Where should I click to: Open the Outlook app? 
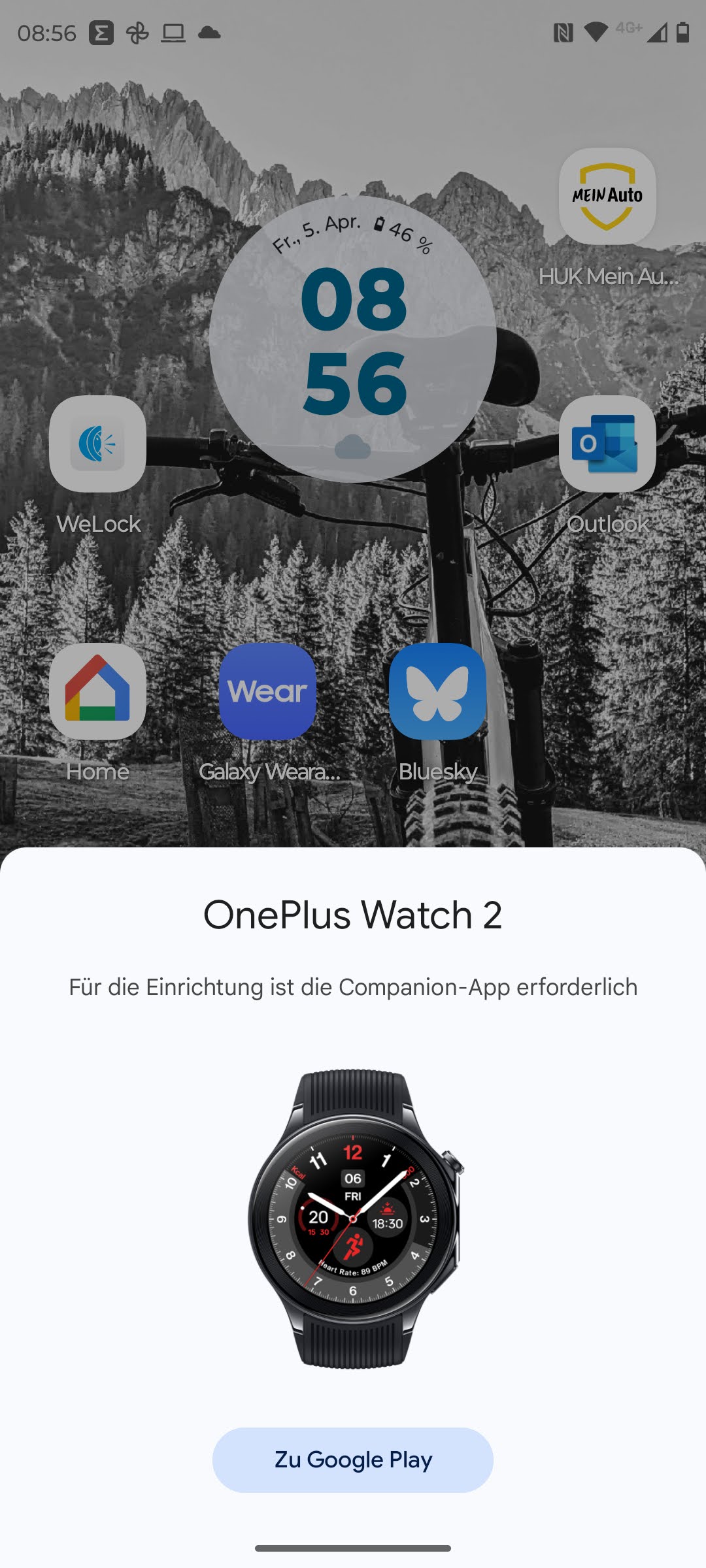tap(607, 444)
